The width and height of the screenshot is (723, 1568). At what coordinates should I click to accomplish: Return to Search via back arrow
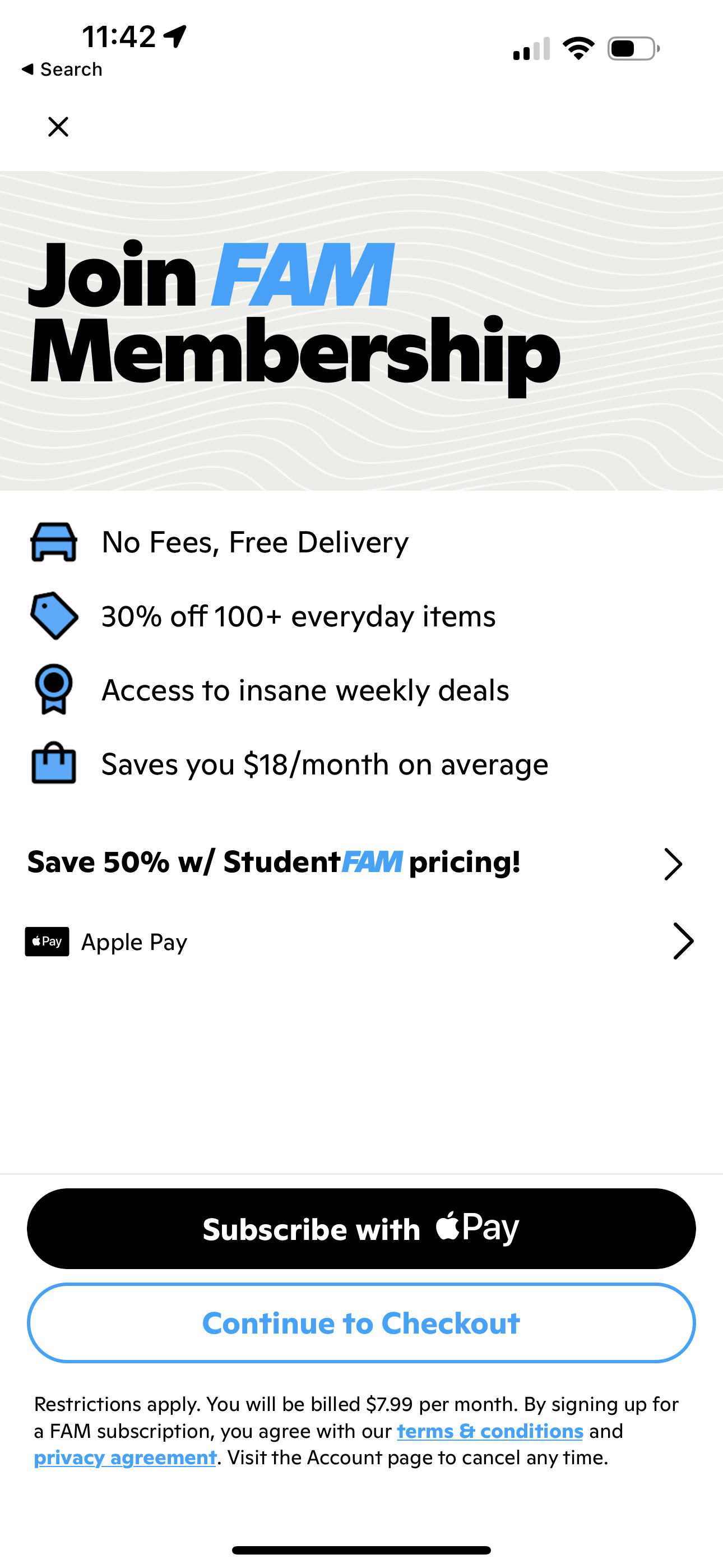point(61,69)
